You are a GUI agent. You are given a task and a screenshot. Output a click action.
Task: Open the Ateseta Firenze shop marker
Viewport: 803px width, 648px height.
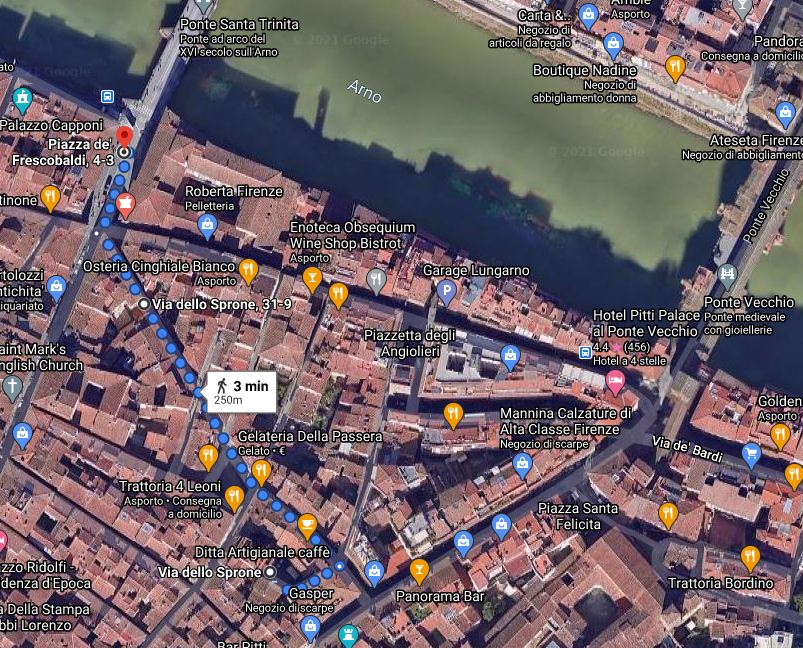click(x=785, y=114)
